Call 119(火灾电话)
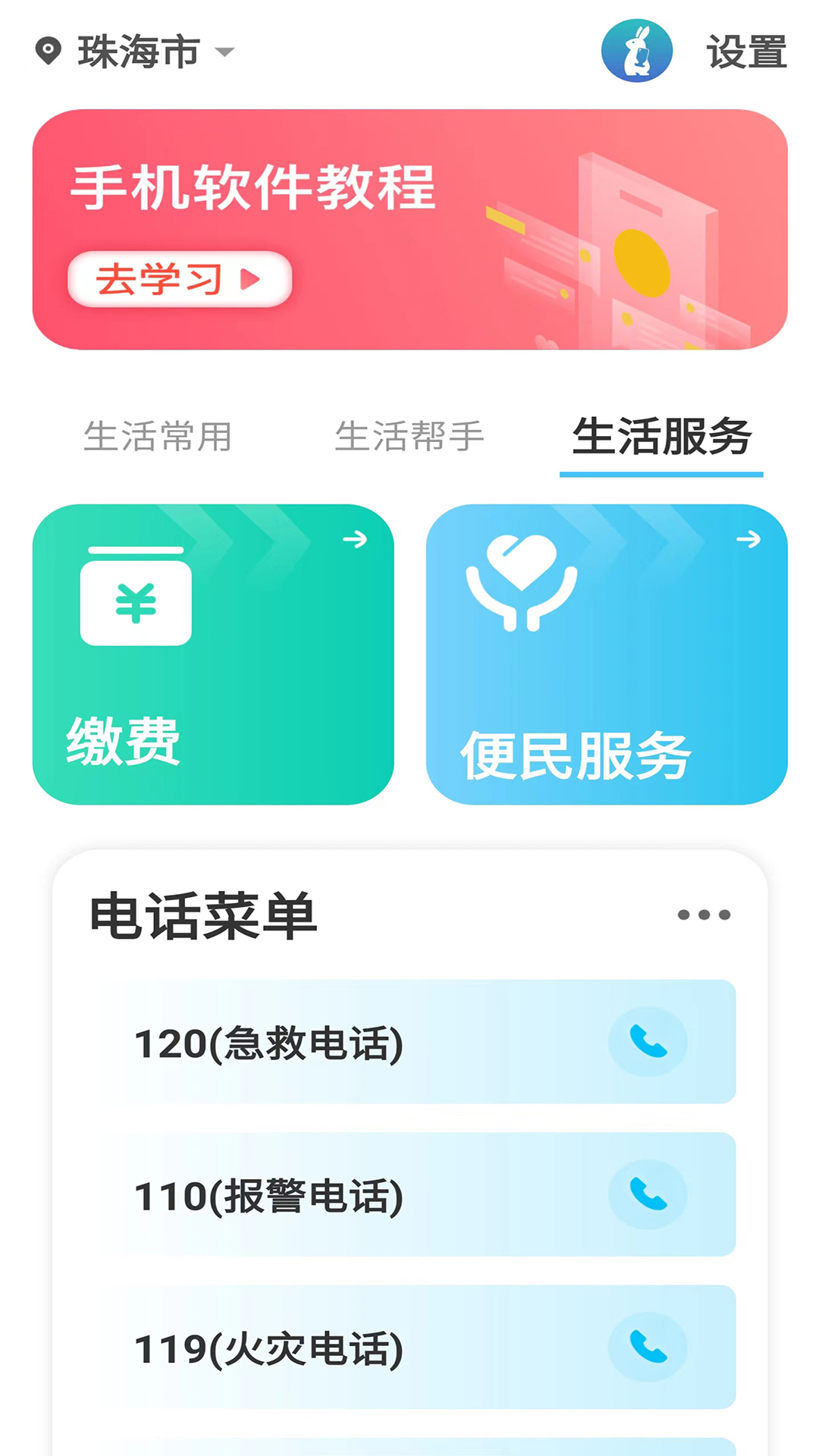Viewport: 819px width, 1456px height. (648, 1347)
